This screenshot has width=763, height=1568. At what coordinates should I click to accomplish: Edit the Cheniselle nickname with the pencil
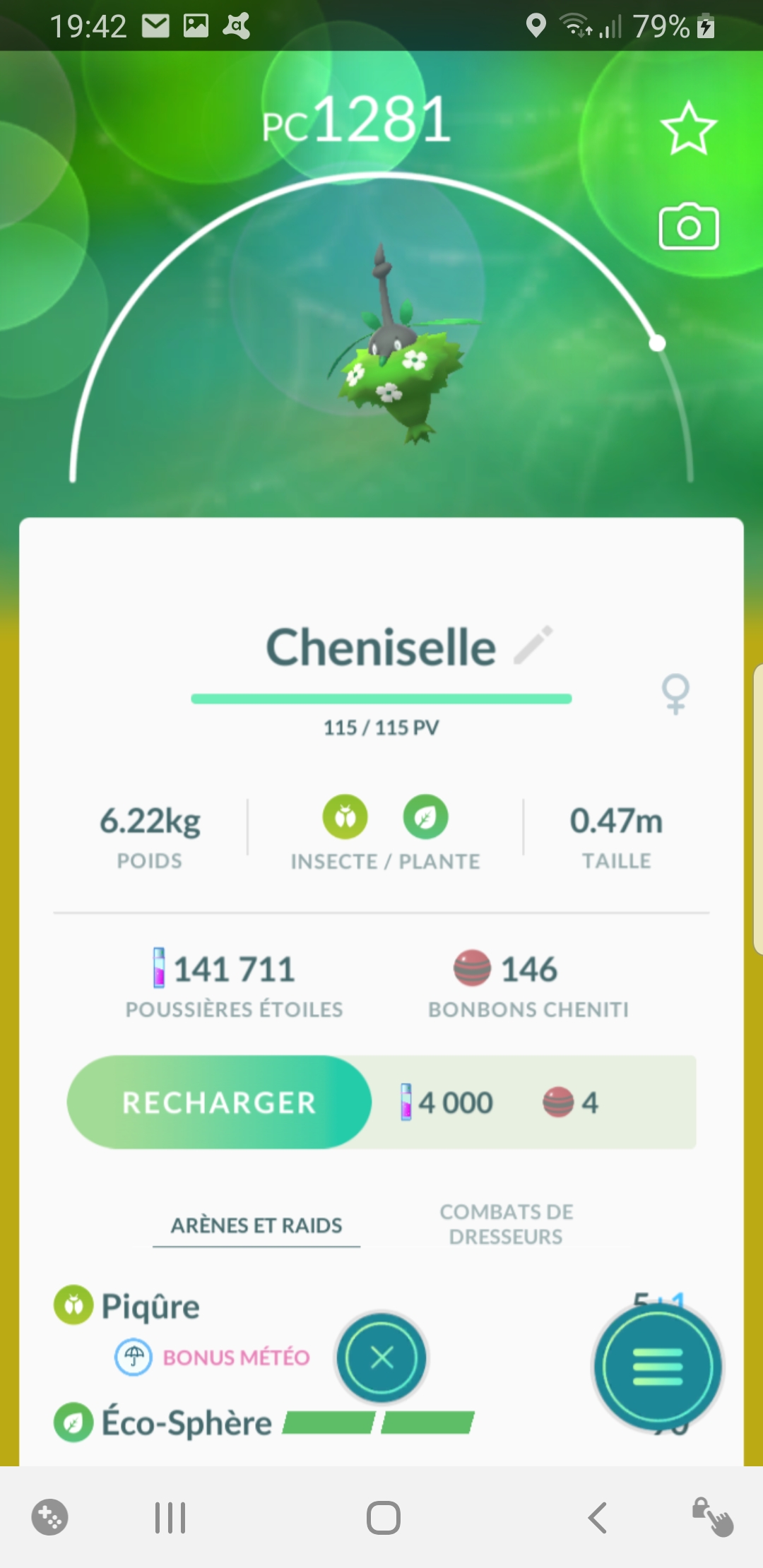click(x=533, y=645)
